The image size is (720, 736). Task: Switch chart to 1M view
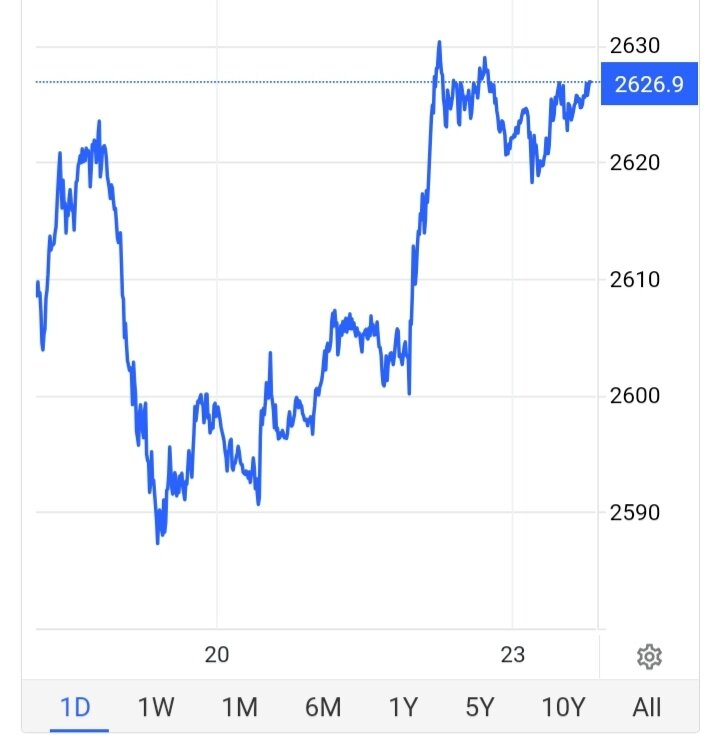tap(239, 708)
